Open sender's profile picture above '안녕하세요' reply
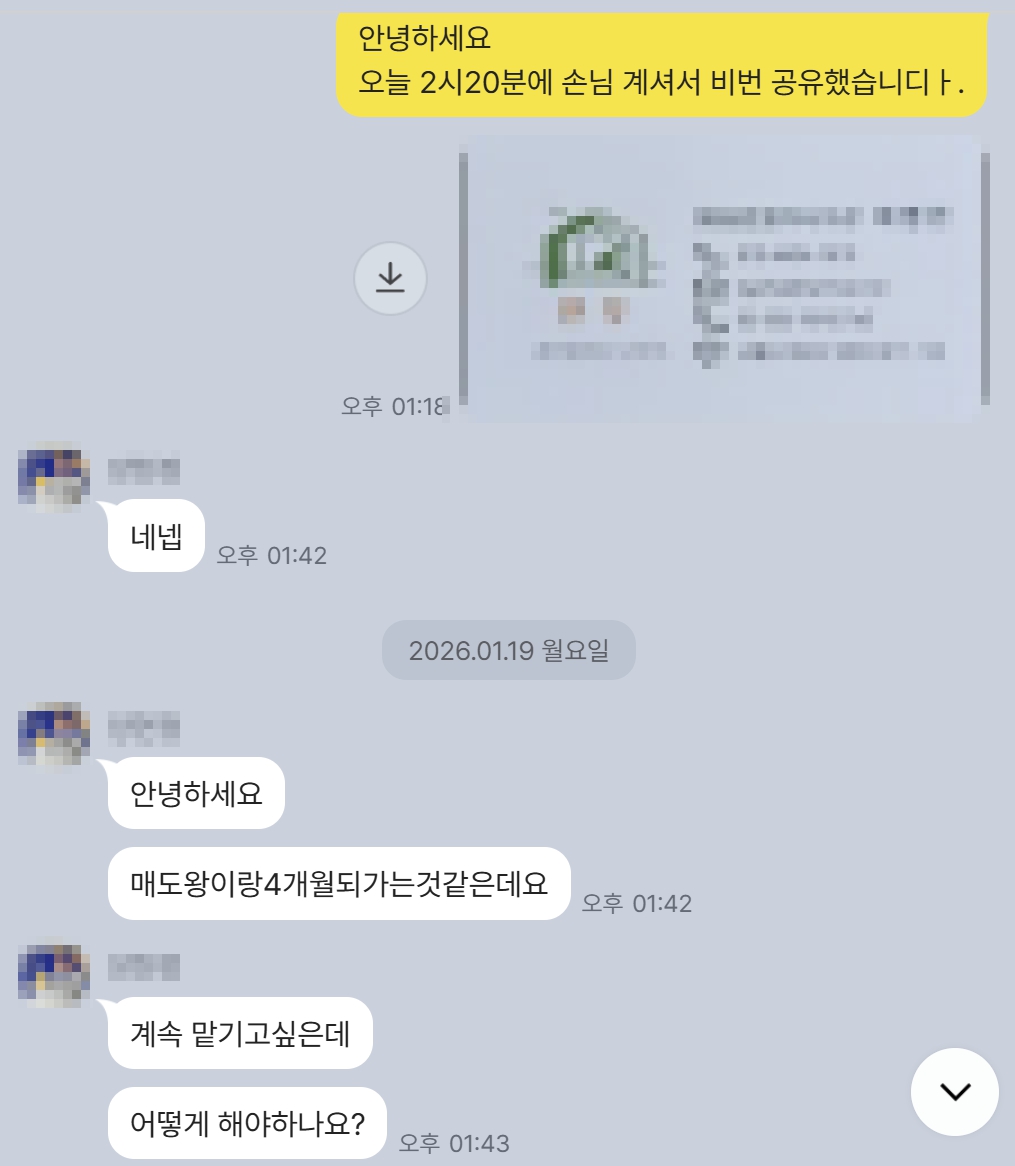1015x1166 pixels. click(x=54, y=734)
